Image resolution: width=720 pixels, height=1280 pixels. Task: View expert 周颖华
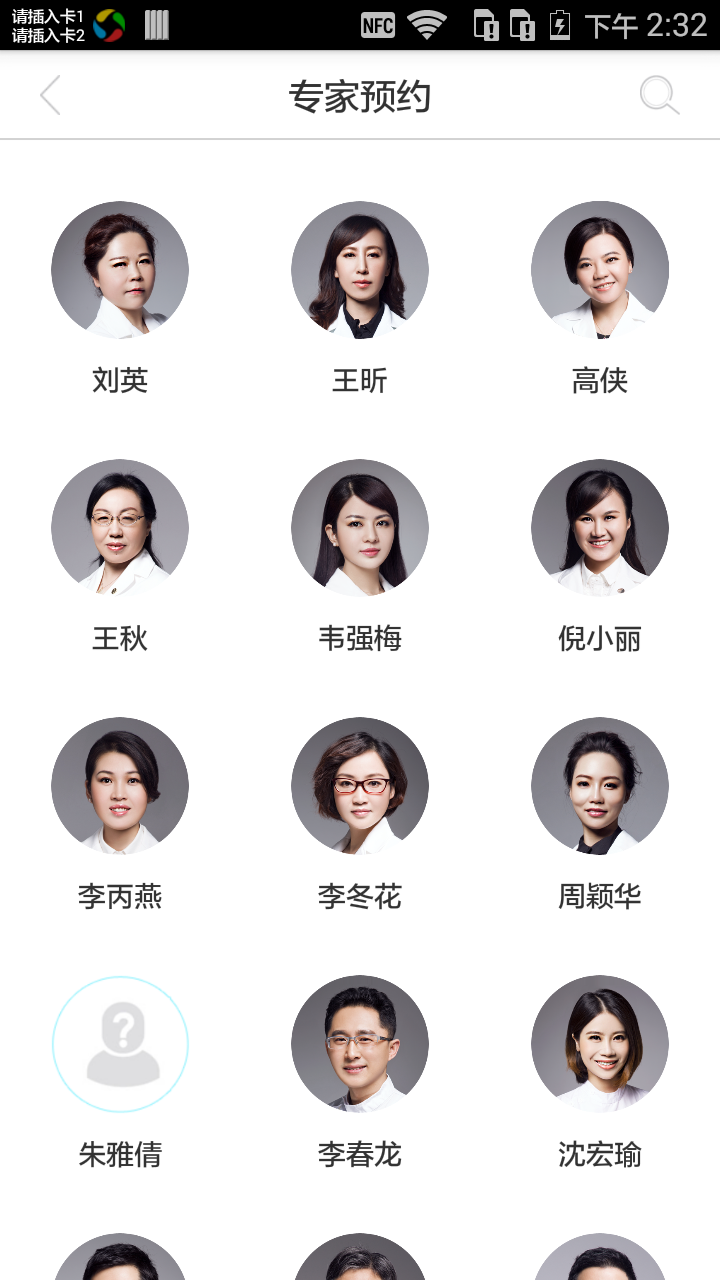click(600, 786)
